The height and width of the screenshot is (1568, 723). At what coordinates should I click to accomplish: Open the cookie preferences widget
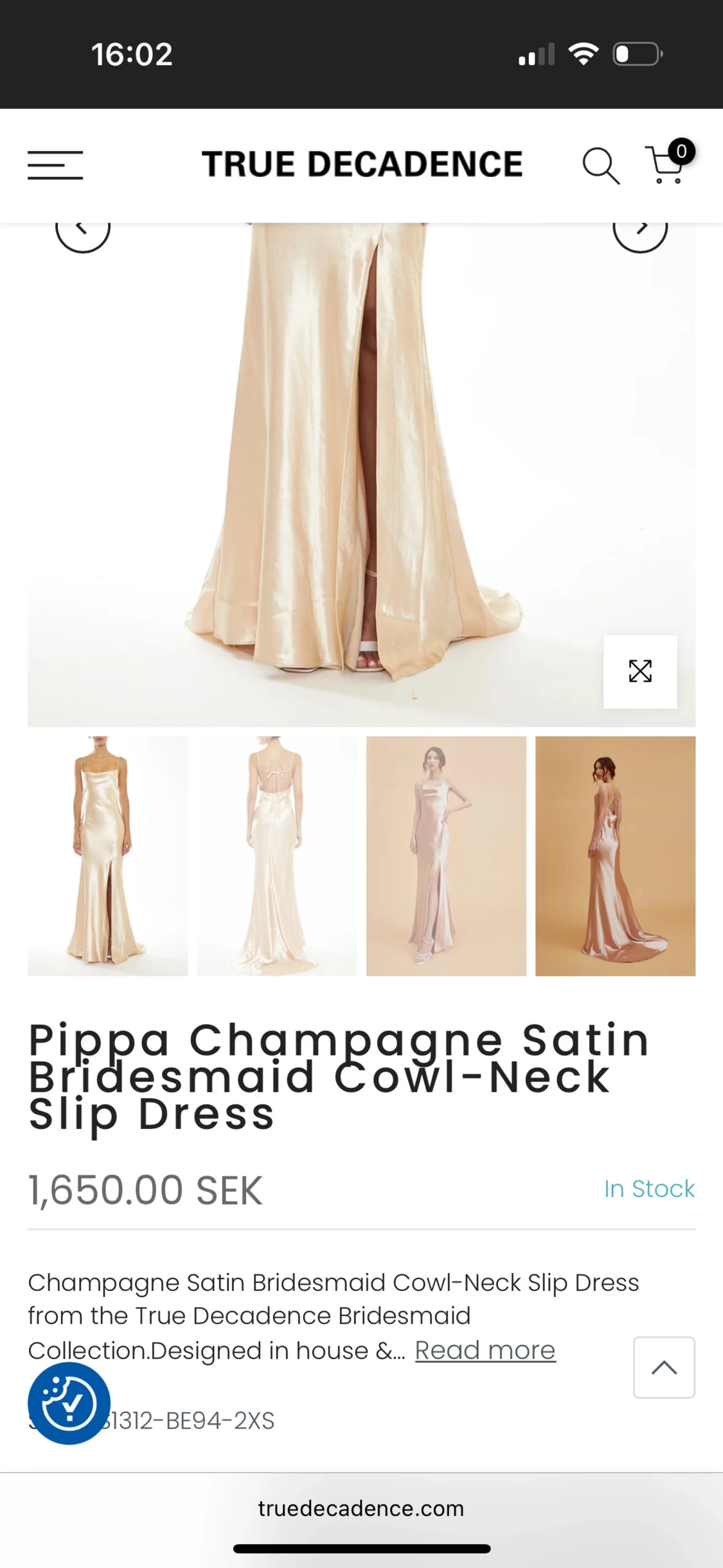pyautogui.click(x=69, y=1403)
